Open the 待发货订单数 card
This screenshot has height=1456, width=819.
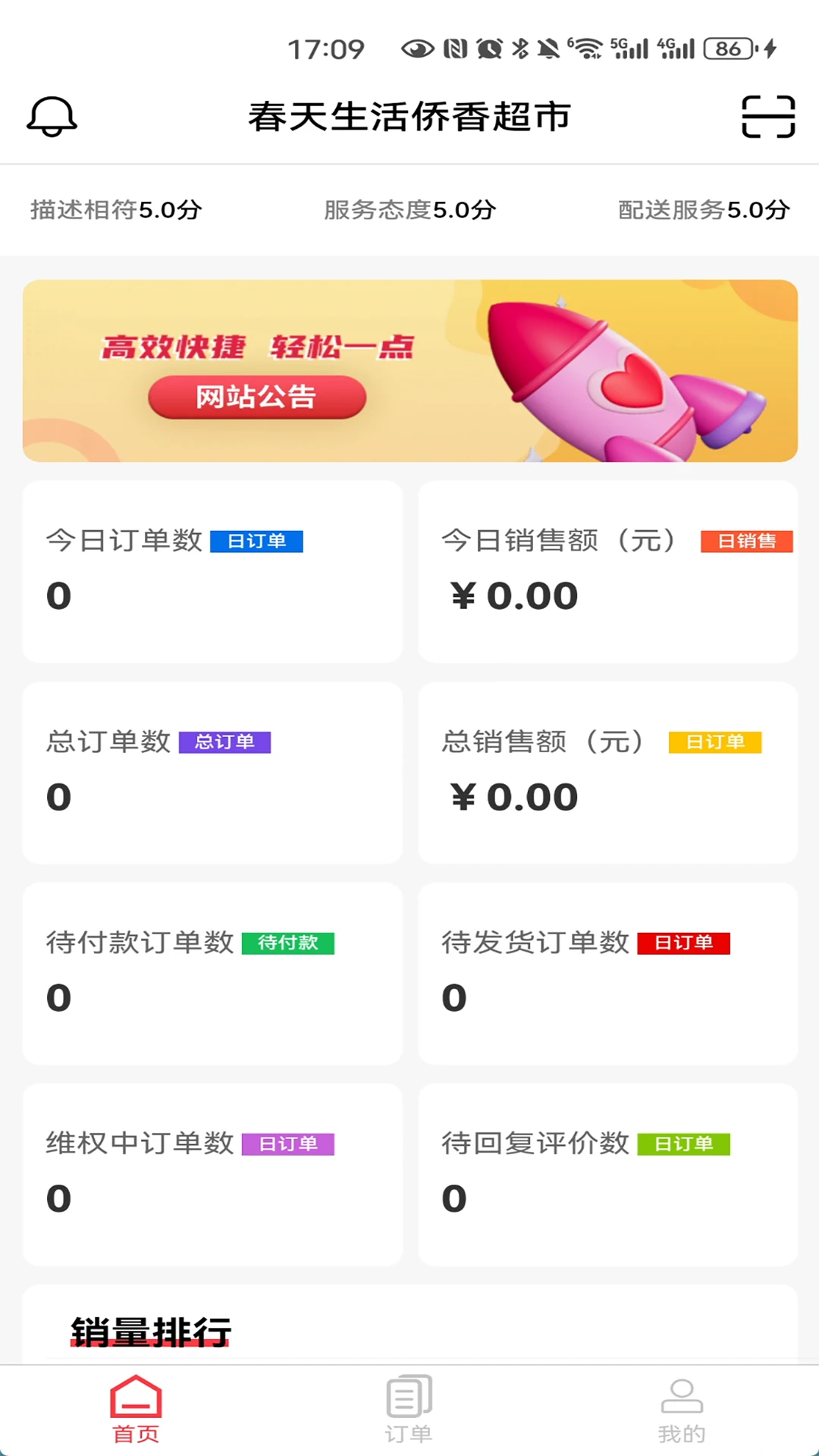607,974
